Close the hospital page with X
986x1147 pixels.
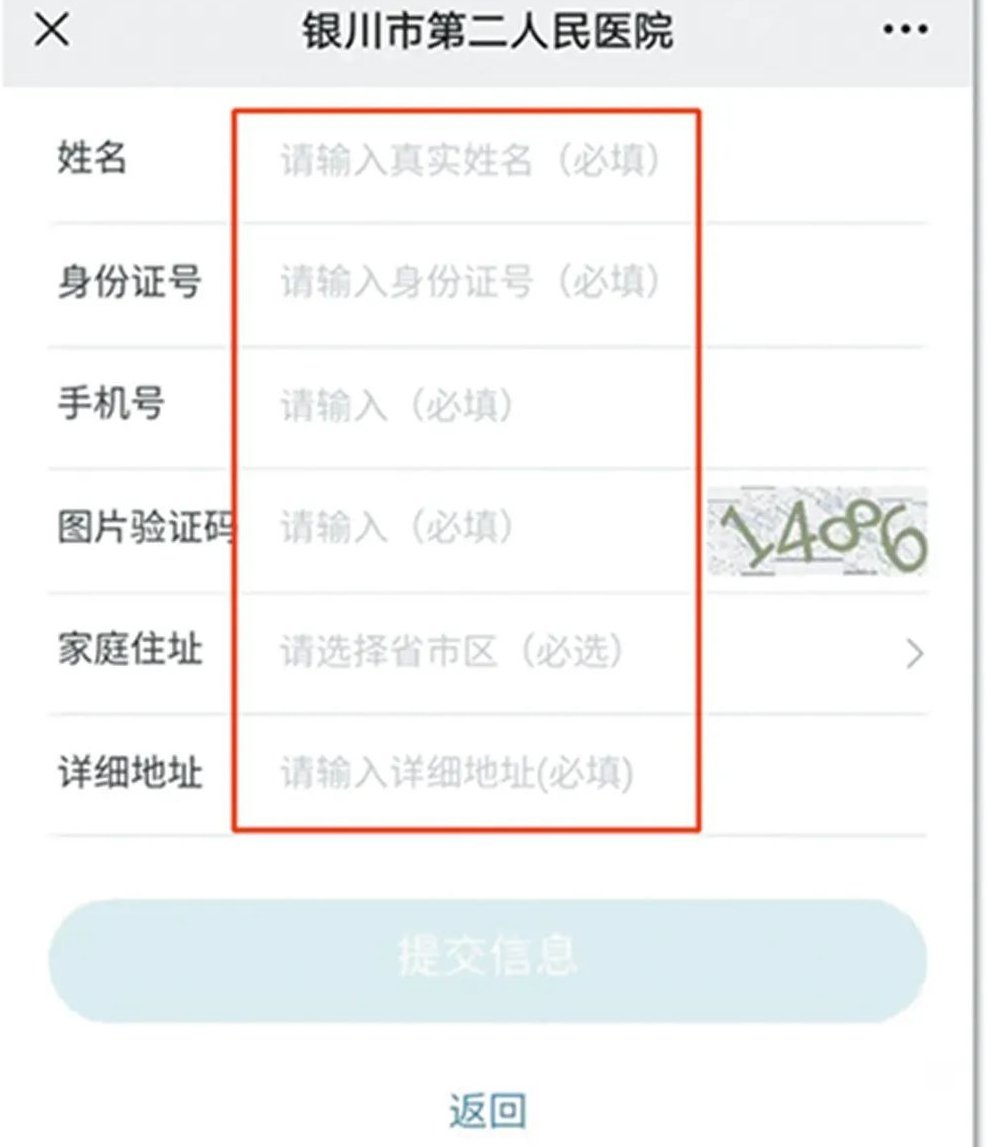pyautogui.click(x=52, y=31)
